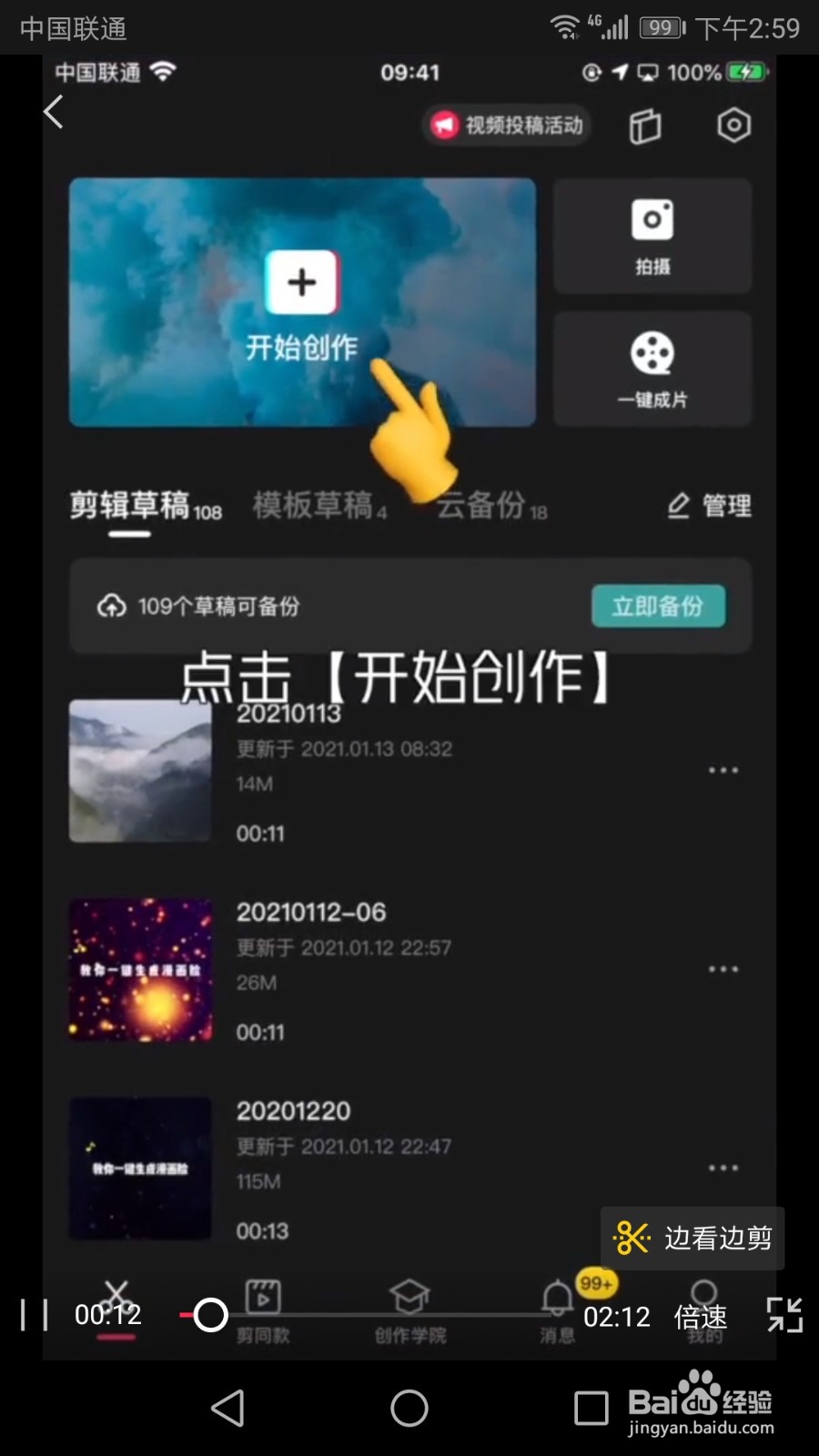Switch to the 模板草稿 tab
Screen dimensions: 819x1456
click(x=314, y=506)
